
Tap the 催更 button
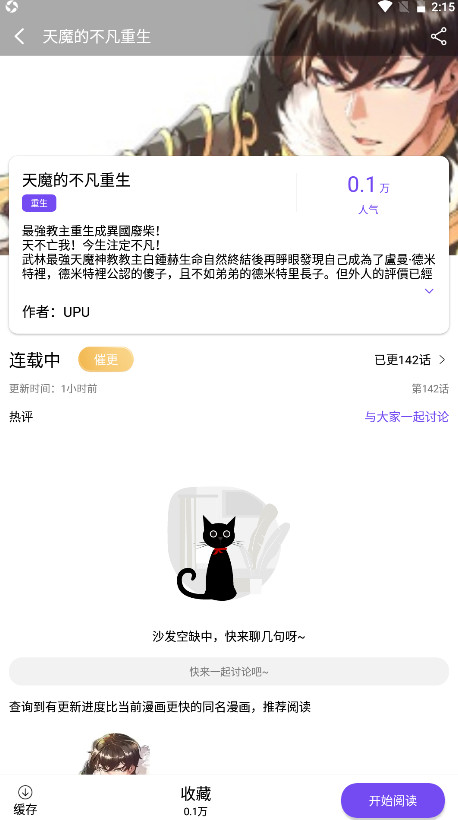(106, 360)
